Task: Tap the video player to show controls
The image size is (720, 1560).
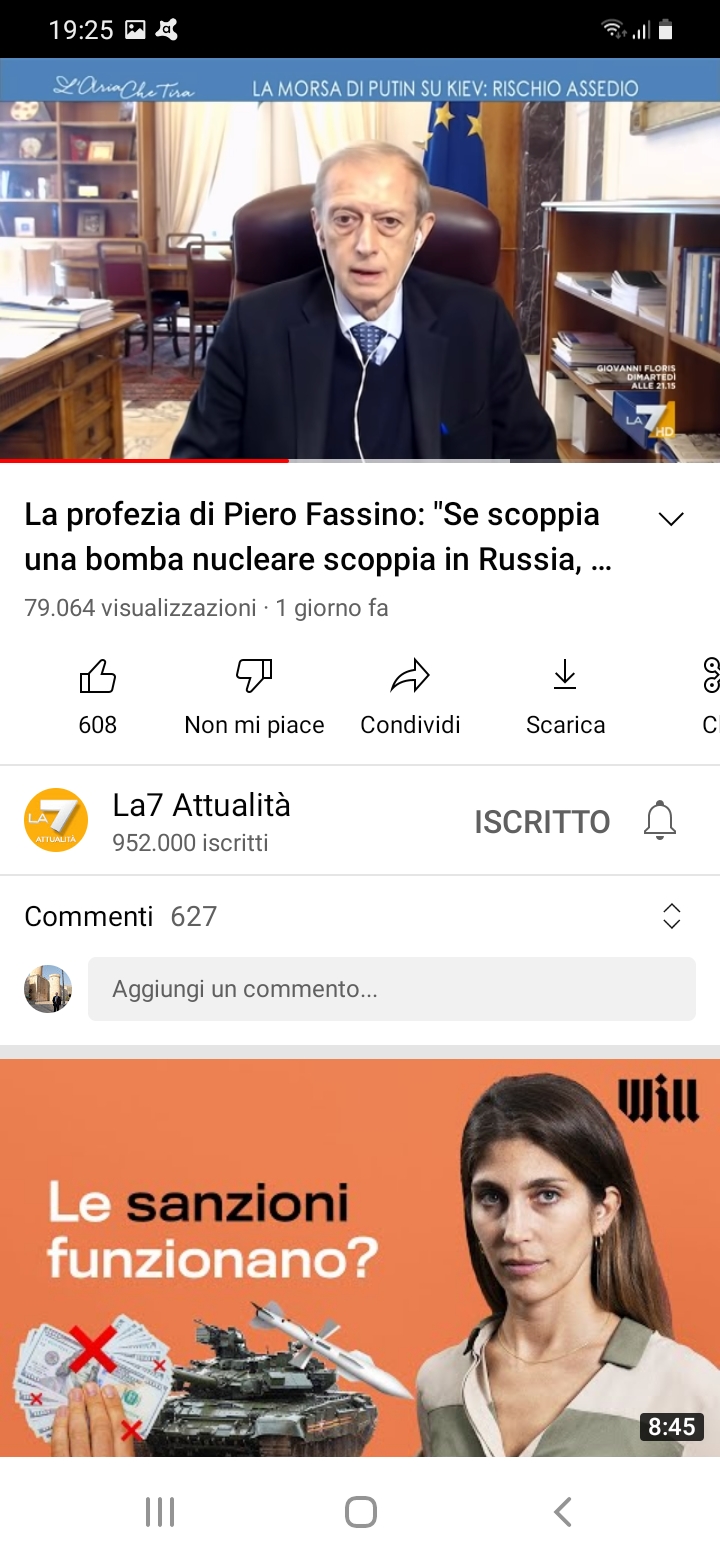Action: [360, 260]
